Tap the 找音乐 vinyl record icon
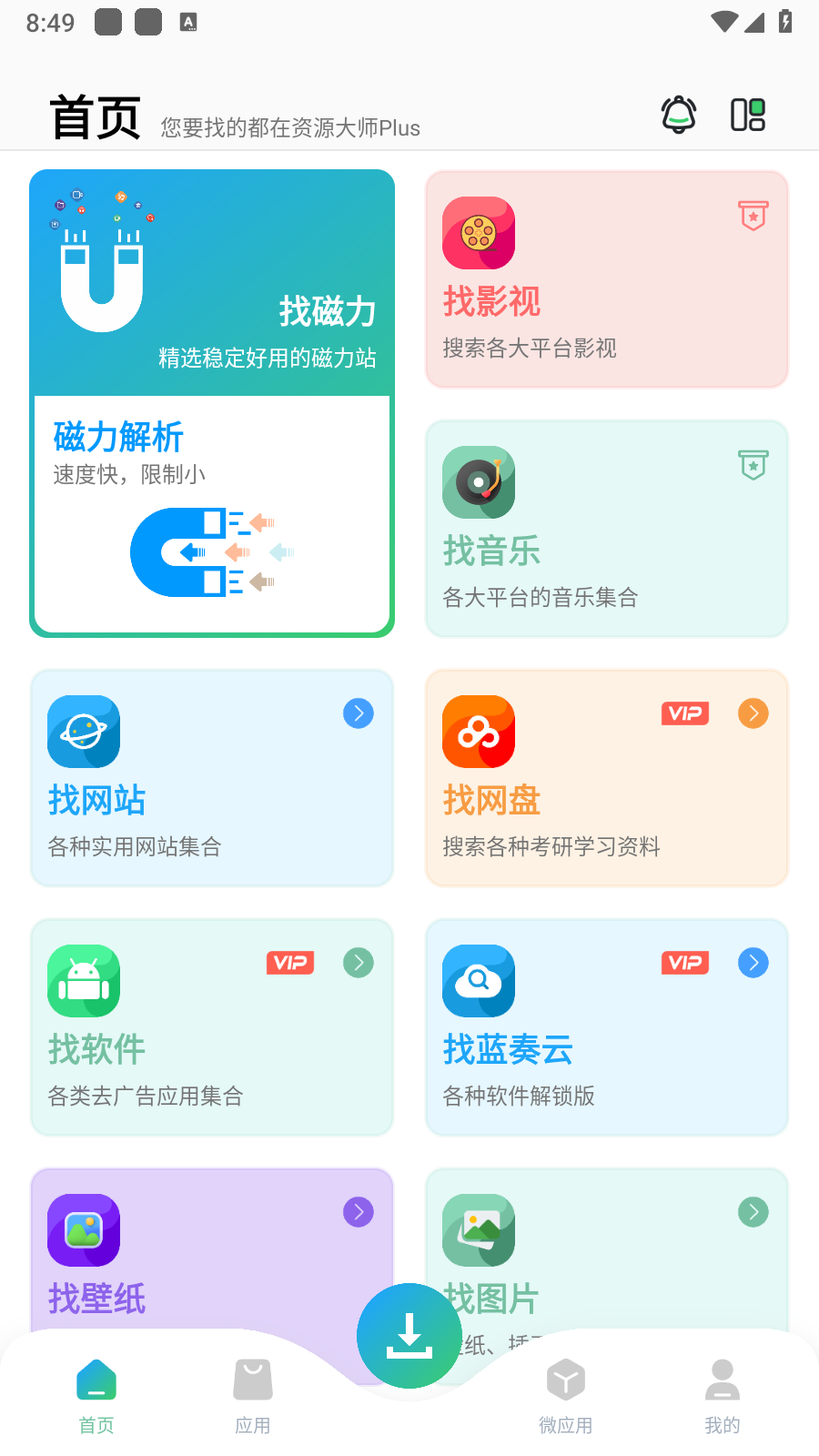The image size is (819, 1456). click(478, 482)
